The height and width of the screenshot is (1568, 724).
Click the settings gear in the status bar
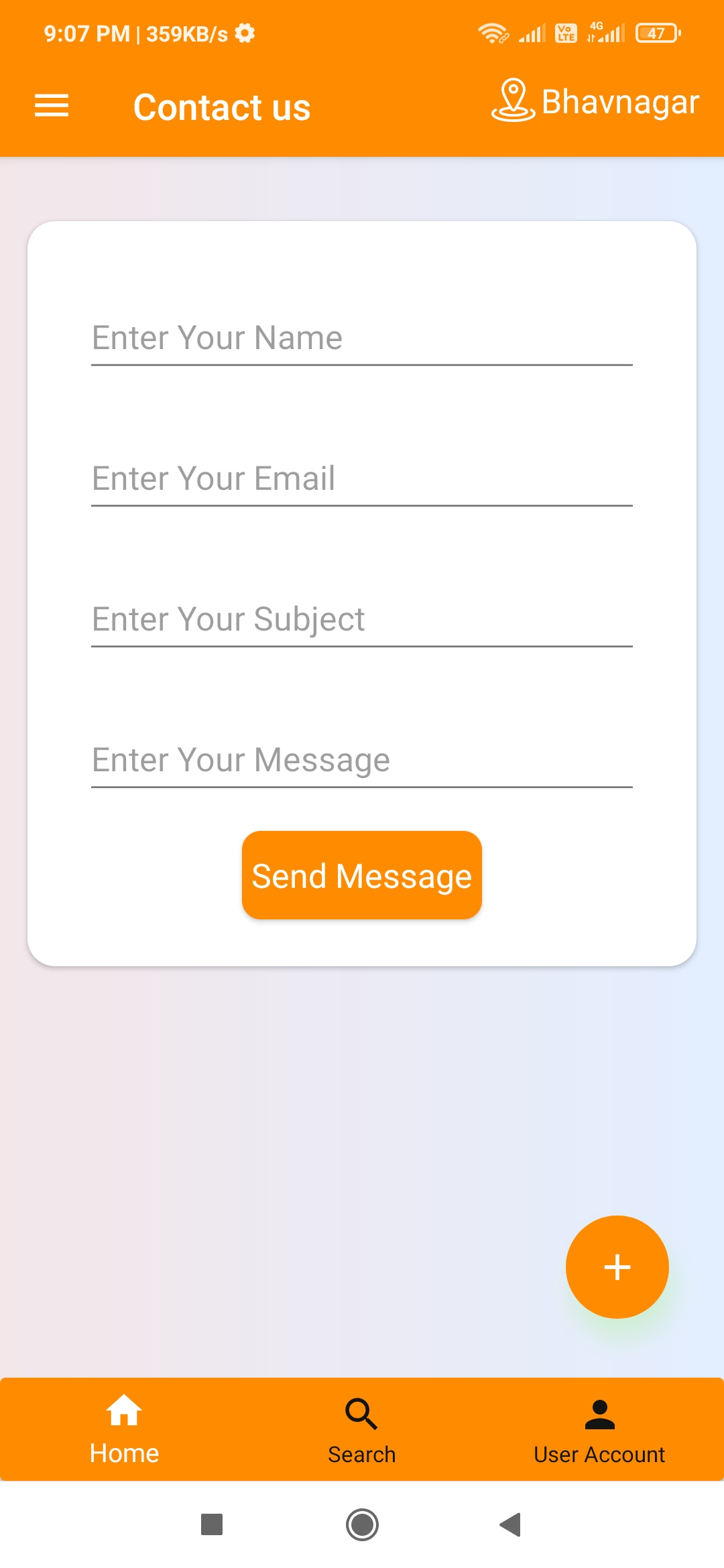243,31
